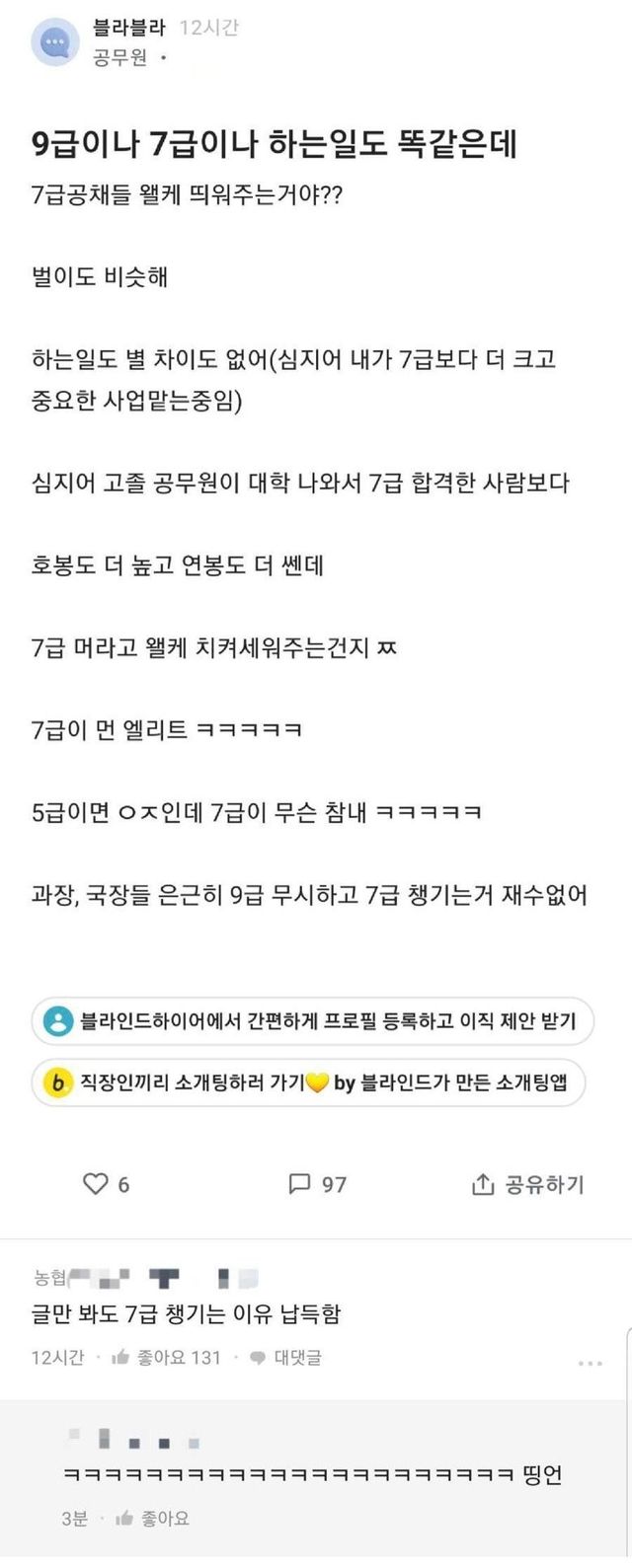
Task: Like the reply ending with 띵언
Action: click(x=152, y=1519)
